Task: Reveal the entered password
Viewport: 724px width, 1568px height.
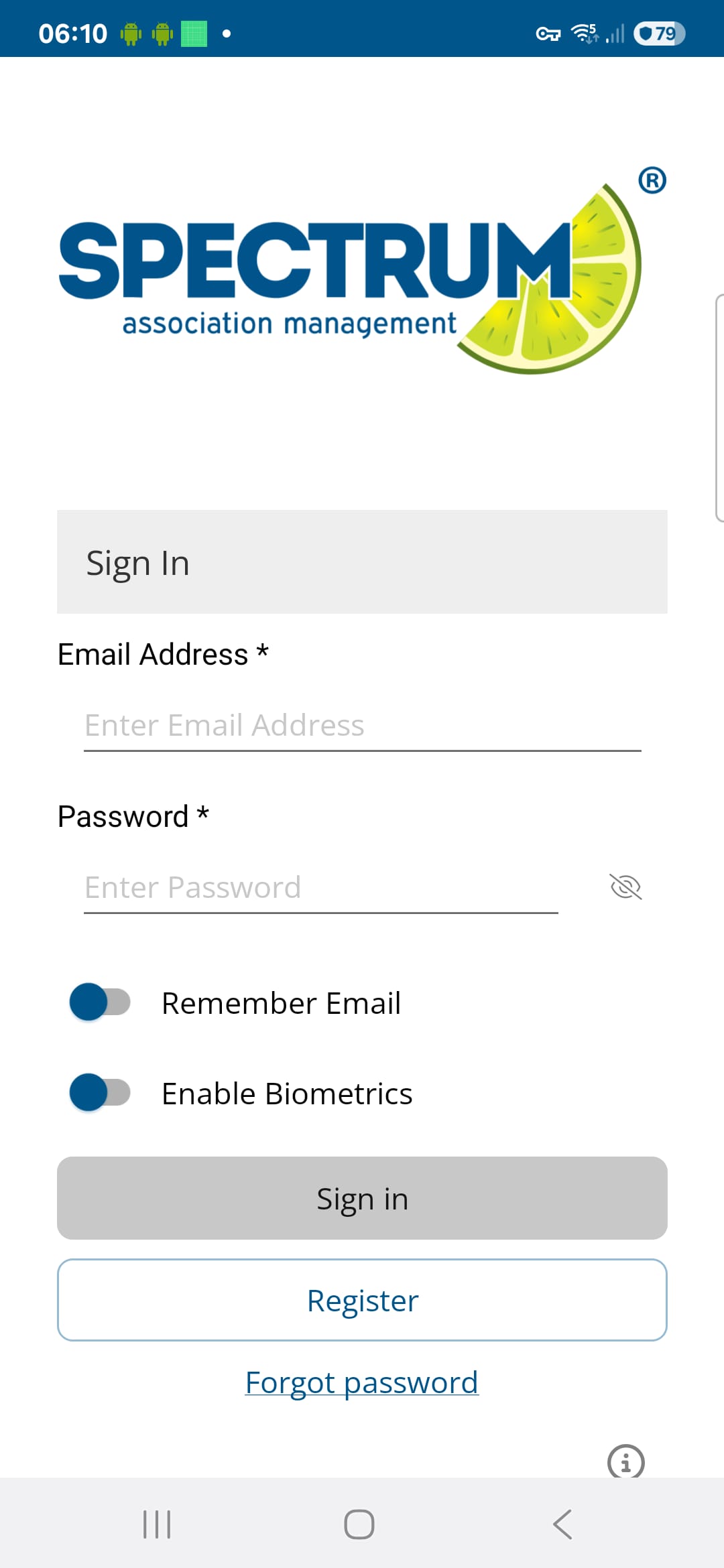Action: (625, 886)
